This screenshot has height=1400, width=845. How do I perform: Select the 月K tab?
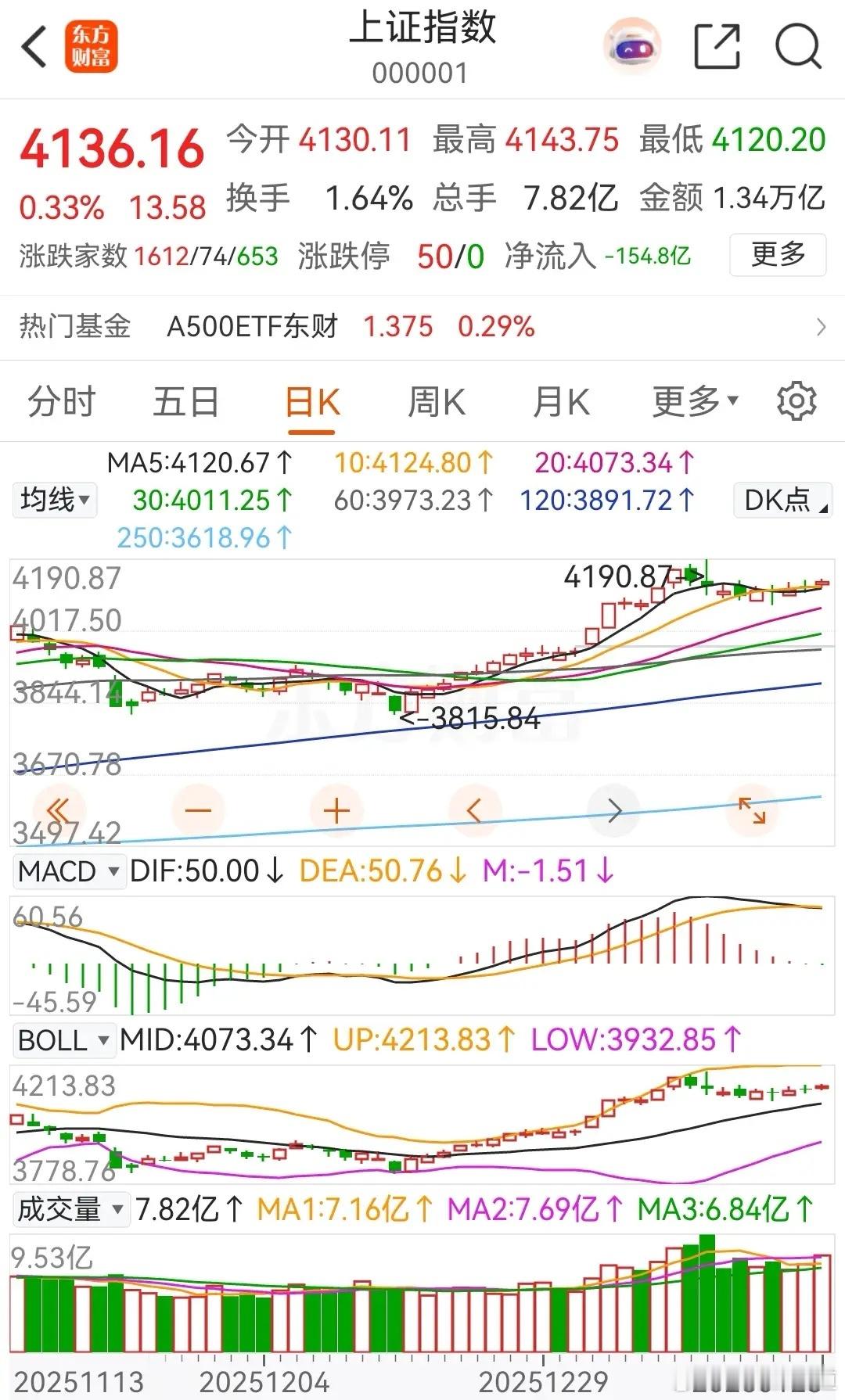pyautogui.click(x=561, y=403)
